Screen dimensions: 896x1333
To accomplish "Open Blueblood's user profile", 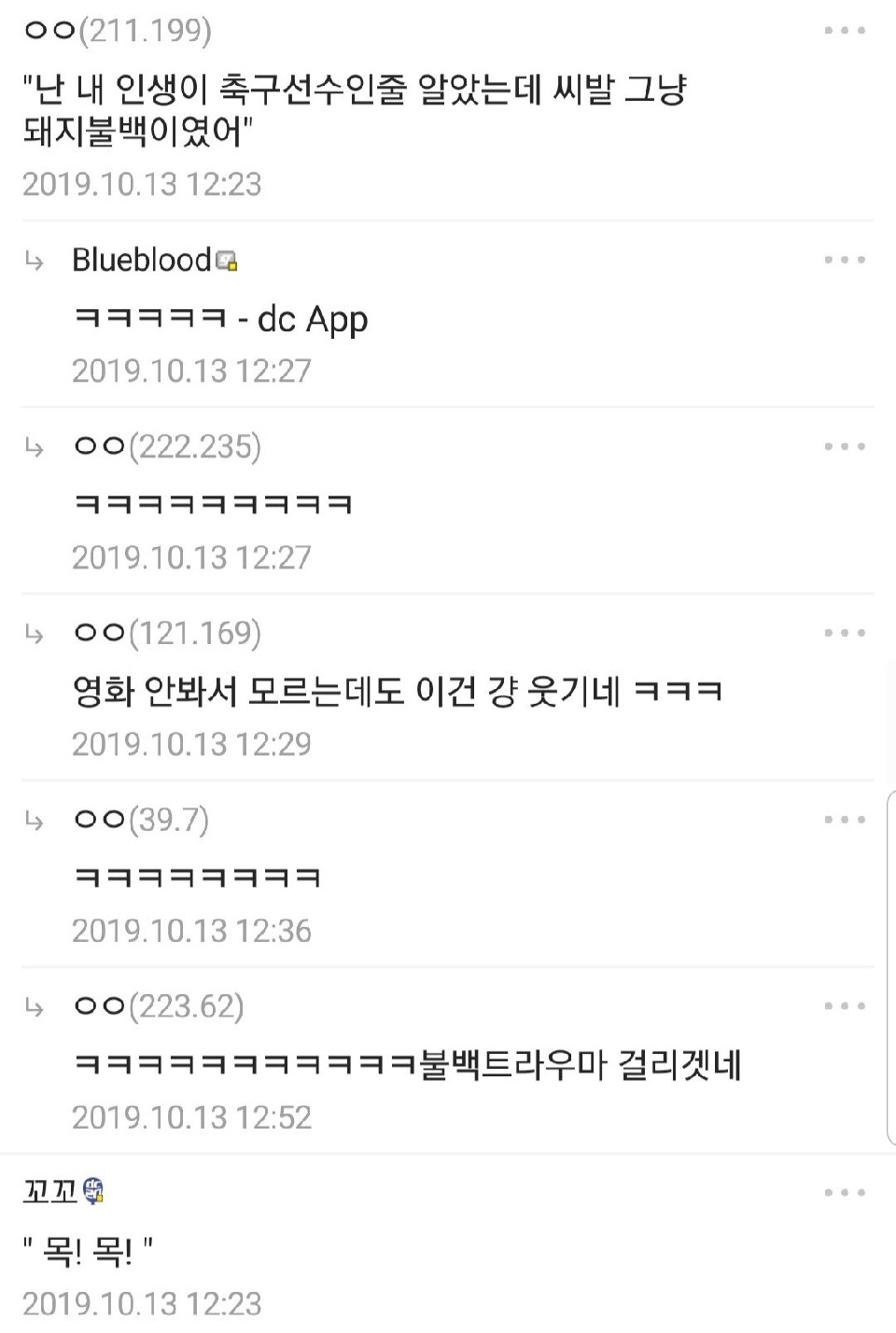I will point(142,260).
